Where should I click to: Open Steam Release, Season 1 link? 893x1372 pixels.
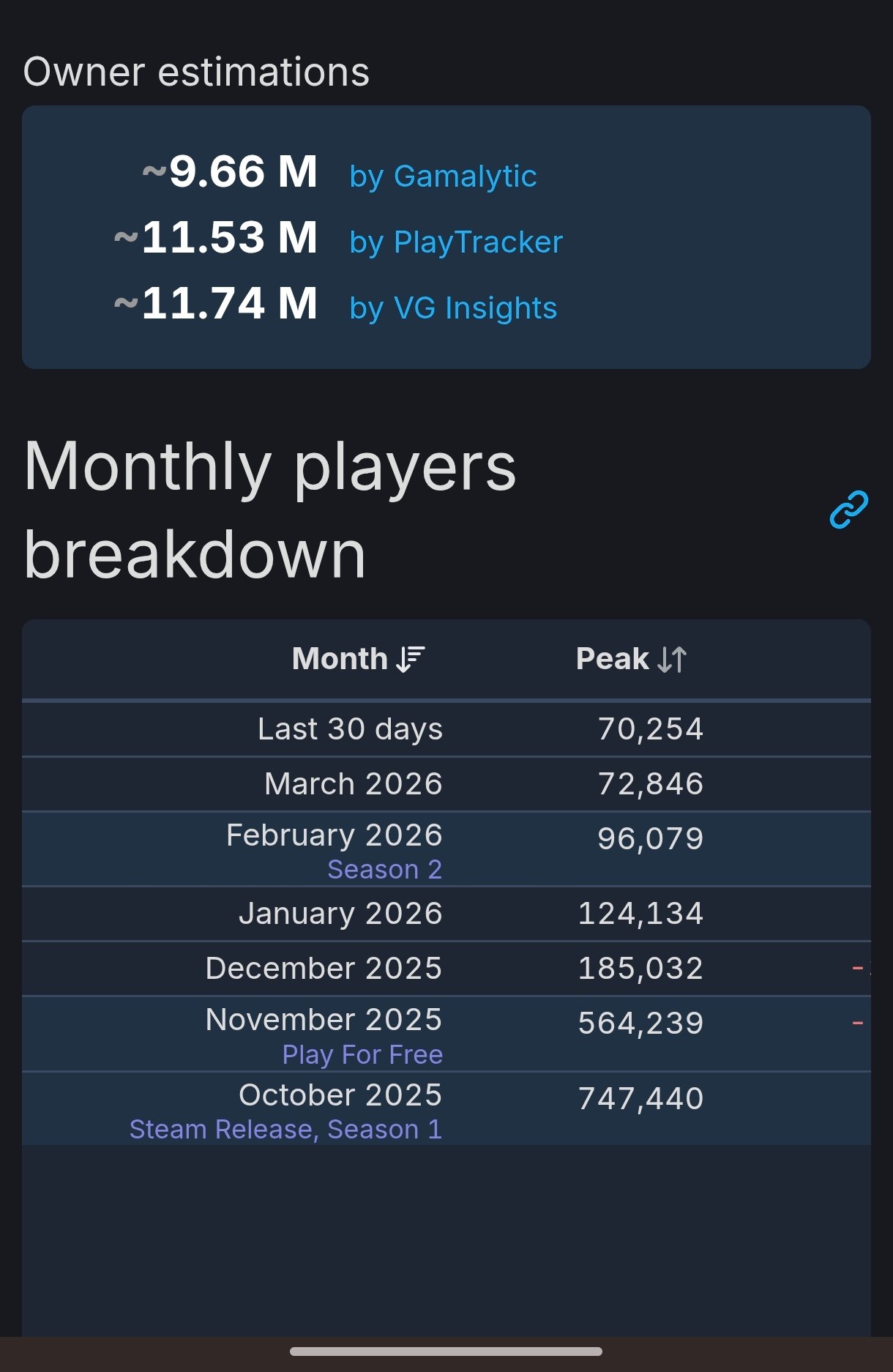[x=285, y=1130]
